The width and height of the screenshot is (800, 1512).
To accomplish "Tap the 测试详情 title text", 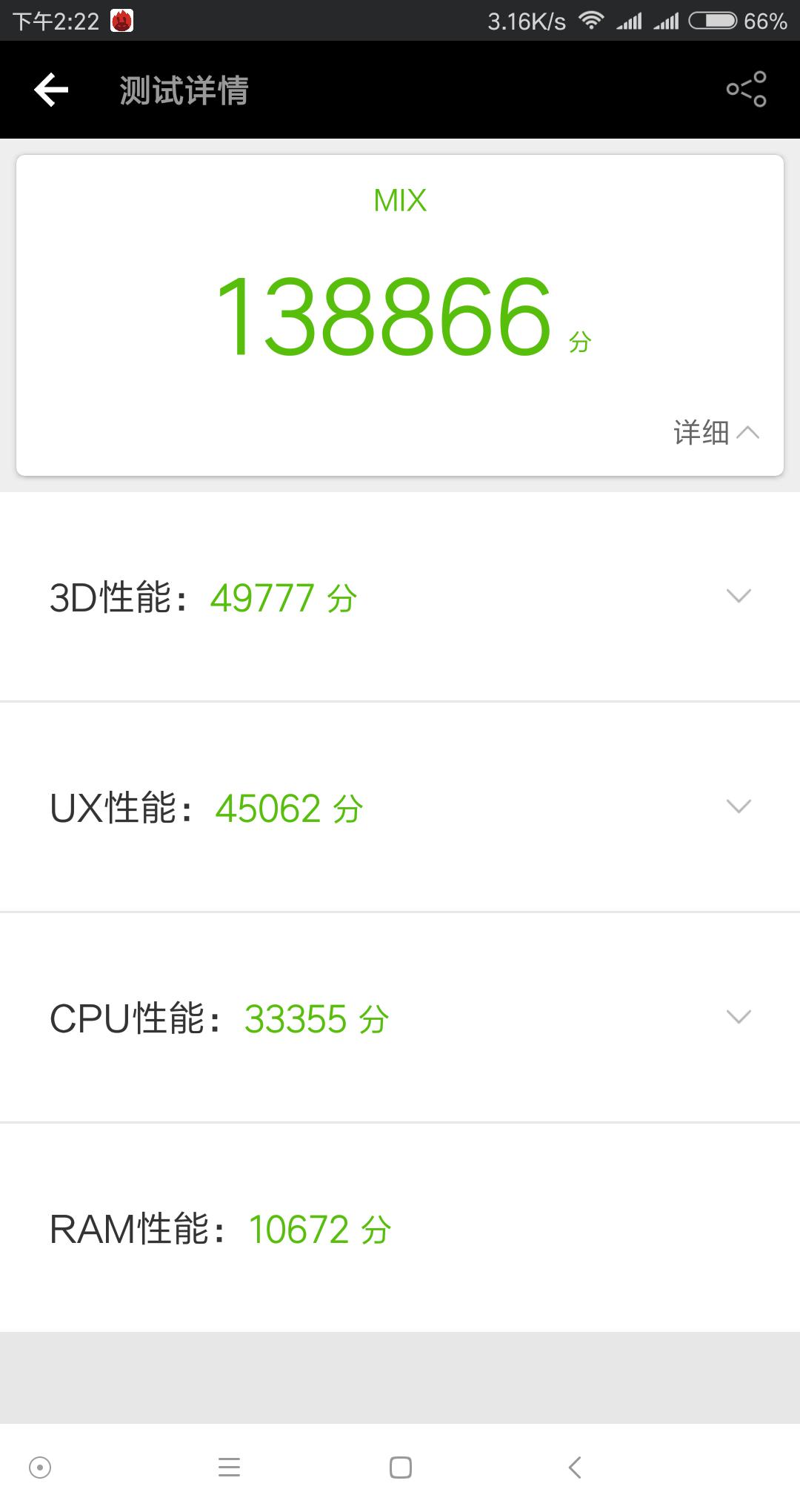I will [183, 89].
